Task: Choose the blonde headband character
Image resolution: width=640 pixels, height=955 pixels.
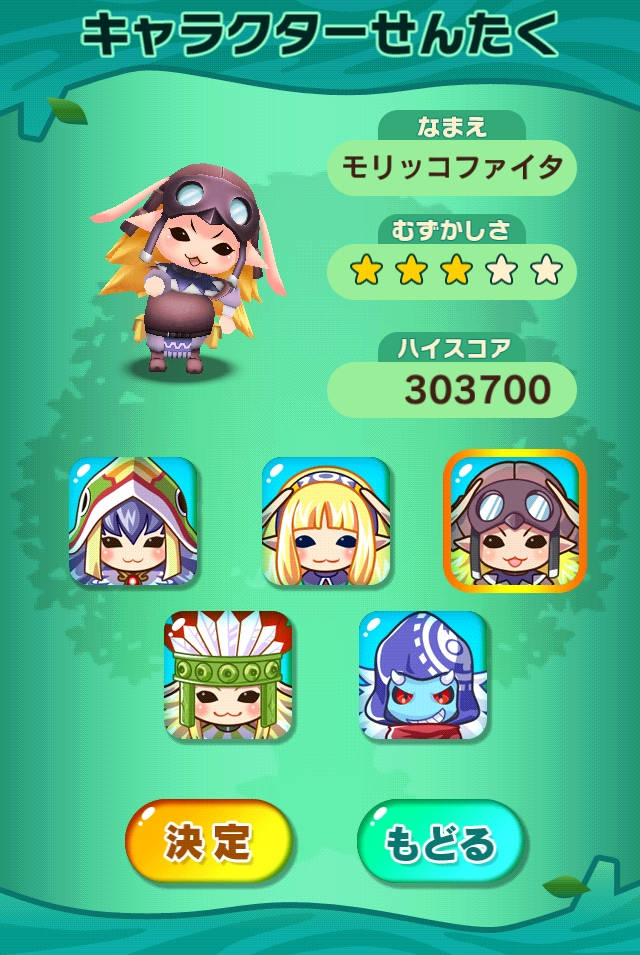Action: pos(326,521)
